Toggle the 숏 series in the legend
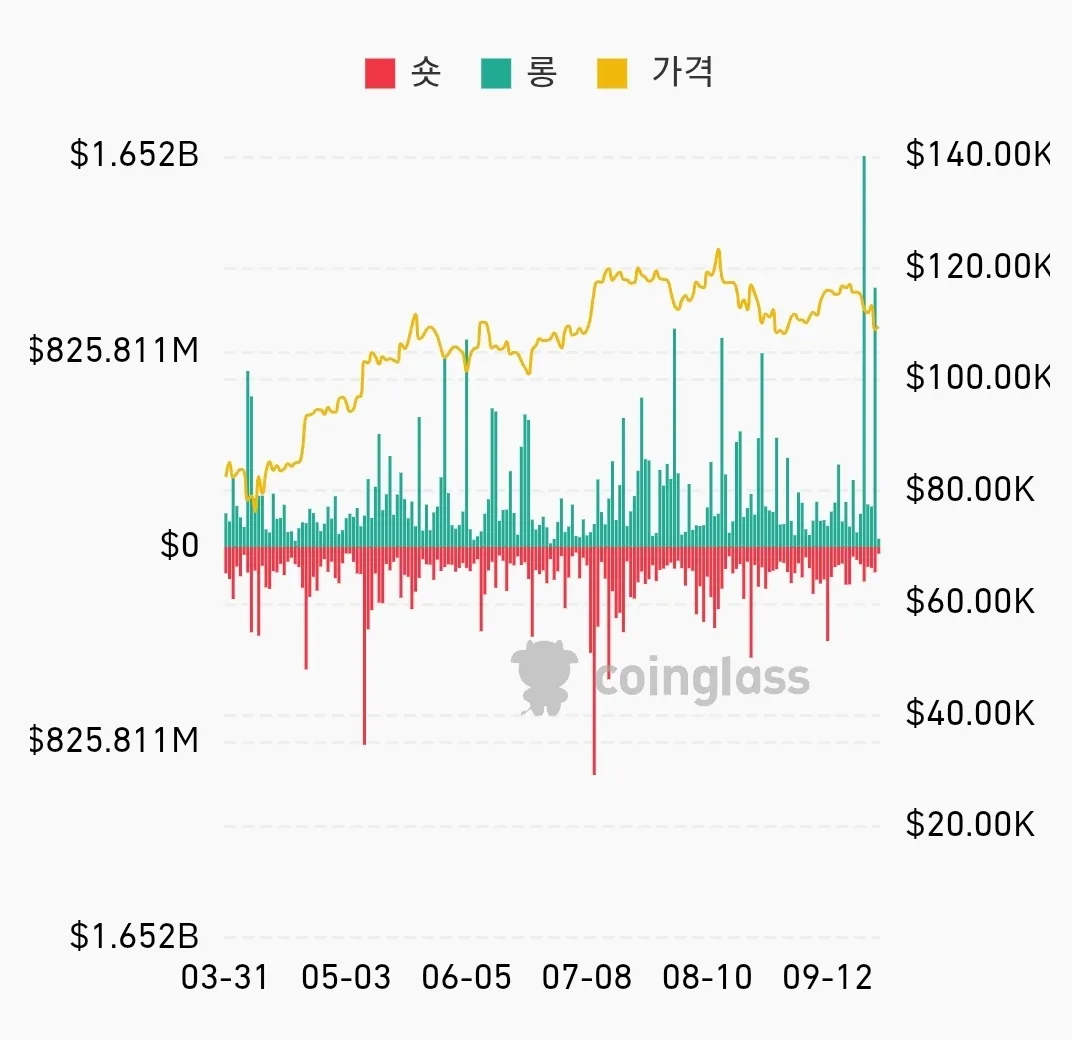1072x1040 pixels. (402, 73)
